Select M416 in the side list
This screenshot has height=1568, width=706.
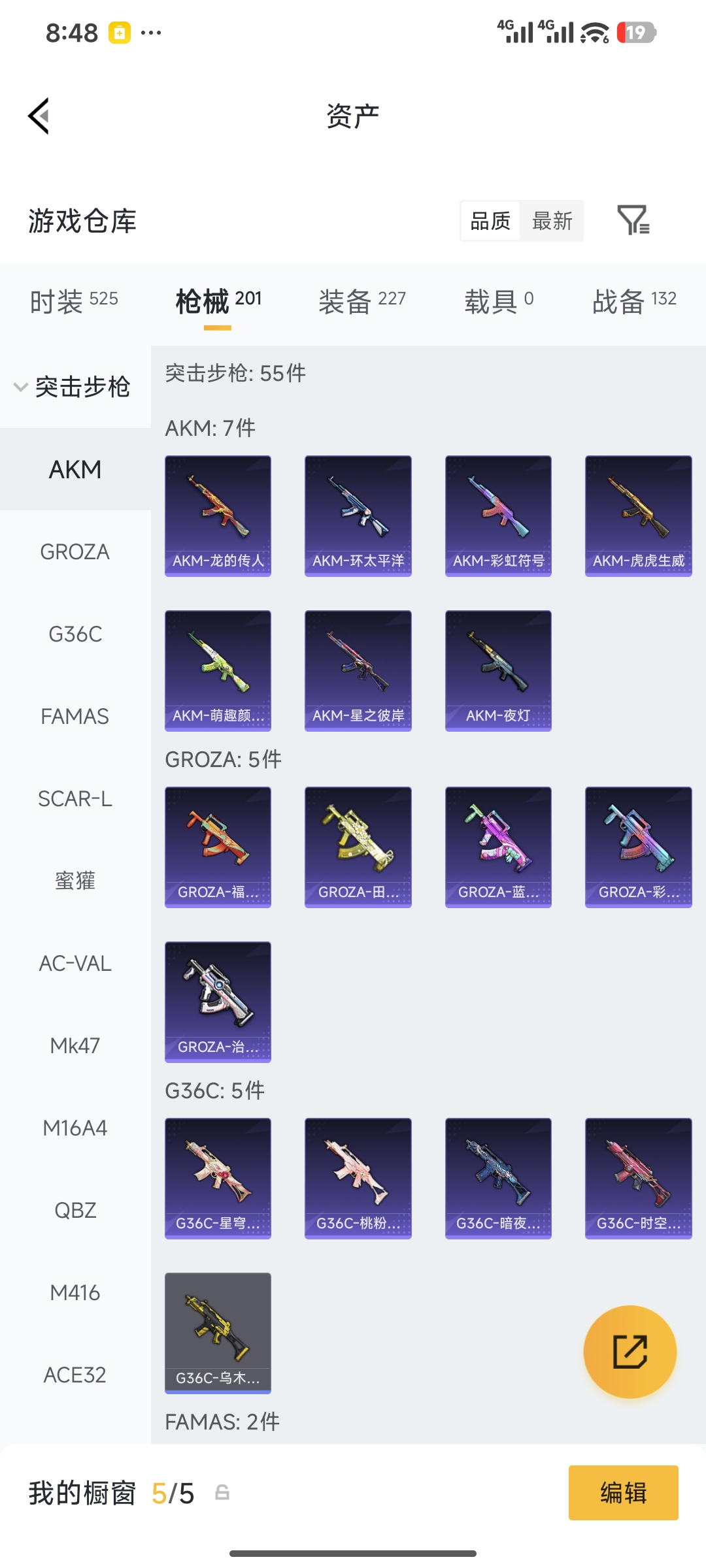(x=75, y=1293)
